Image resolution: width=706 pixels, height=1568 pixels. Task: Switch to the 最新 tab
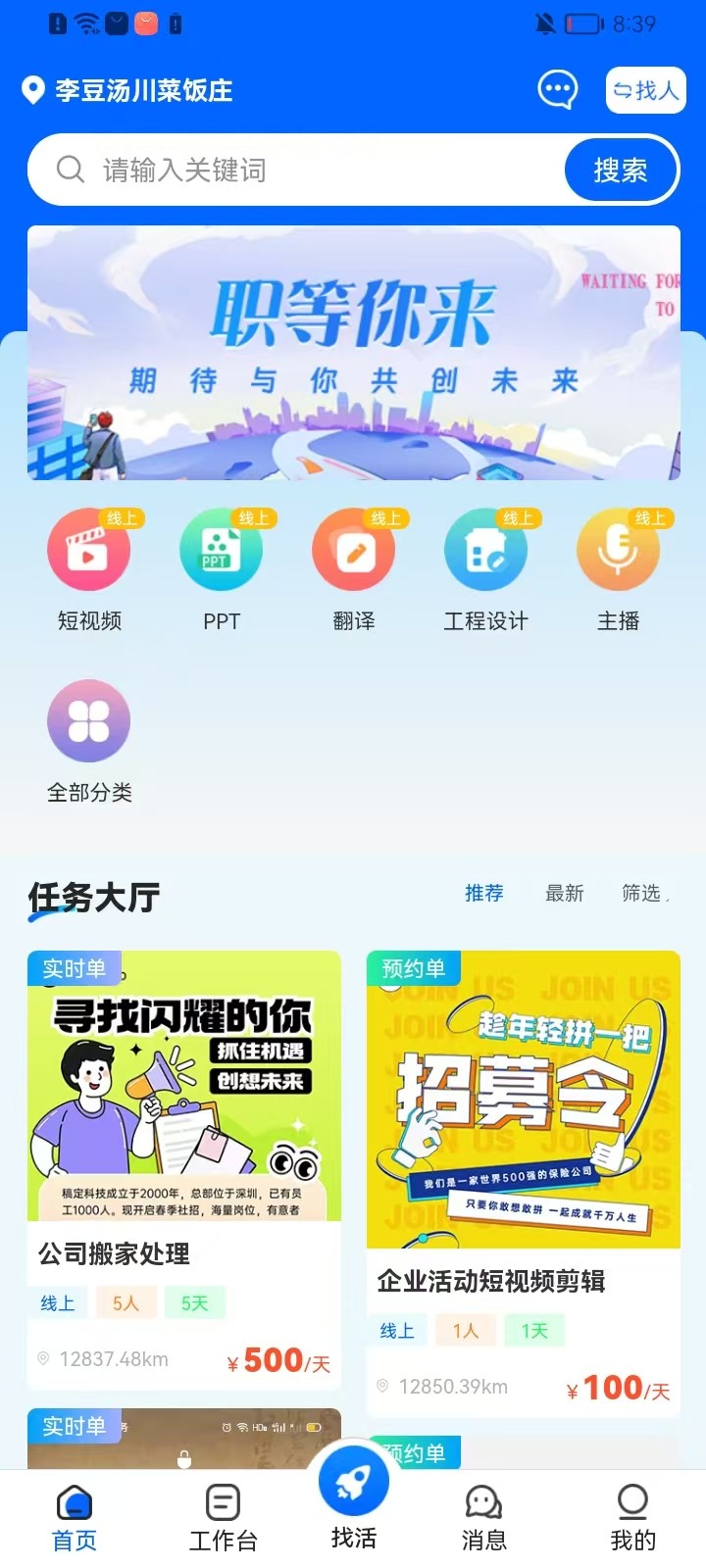click(565, 893)
